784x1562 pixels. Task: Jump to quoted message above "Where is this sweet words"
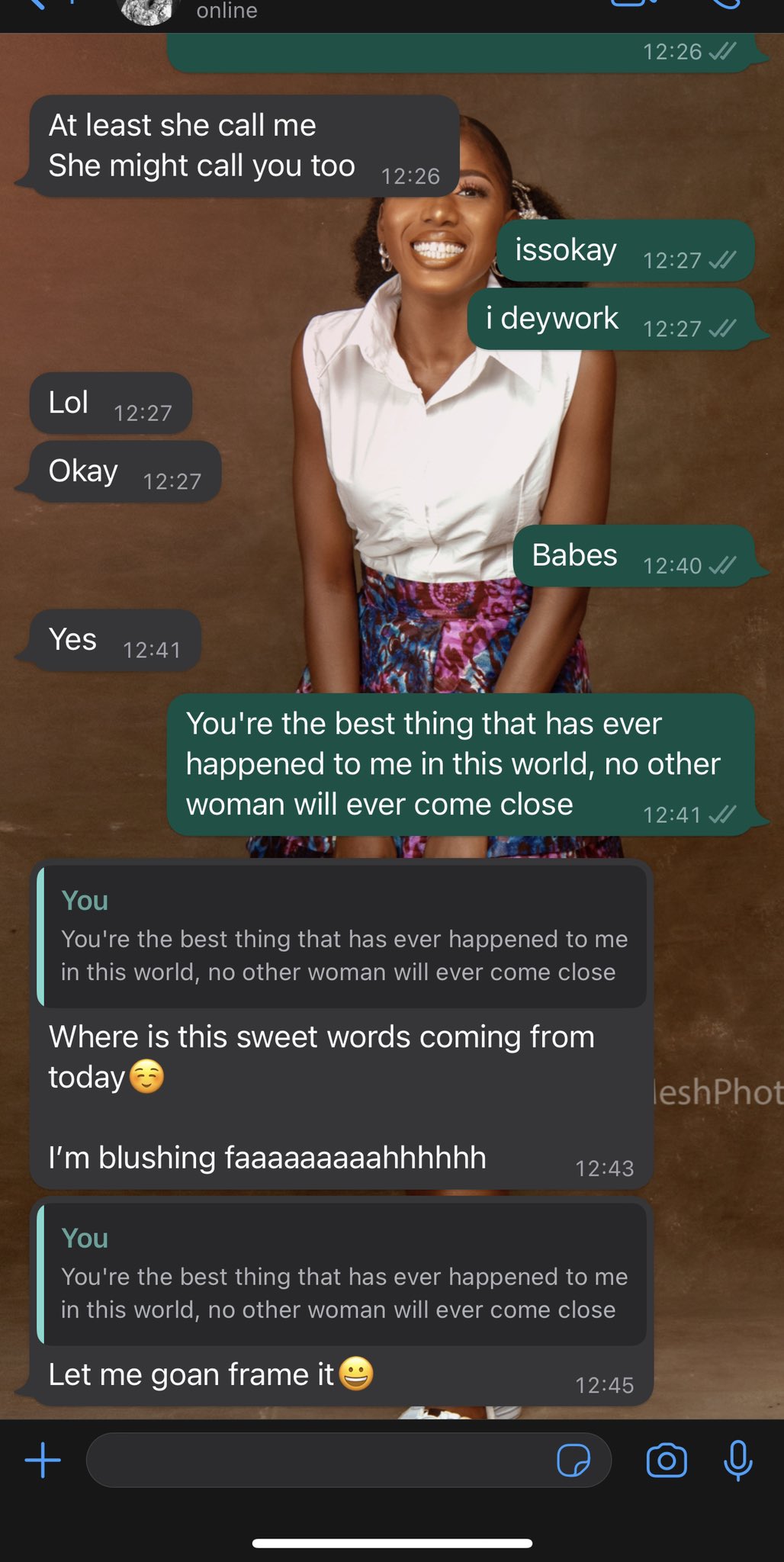pos(342,936)
